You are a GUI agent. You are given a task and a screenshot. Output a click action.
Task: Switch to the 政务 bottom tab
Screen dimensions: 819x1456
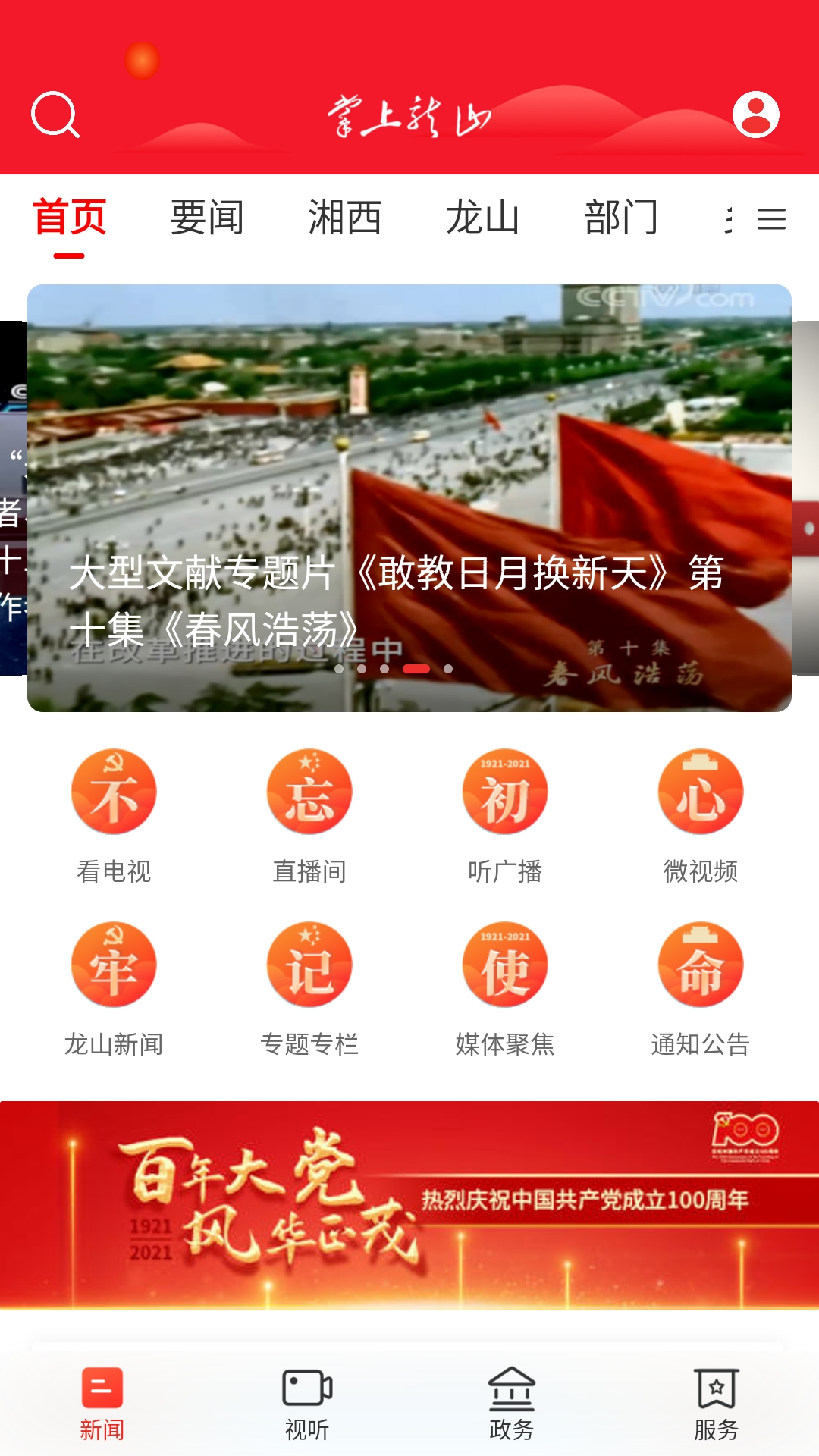(x=512, y=1404)
